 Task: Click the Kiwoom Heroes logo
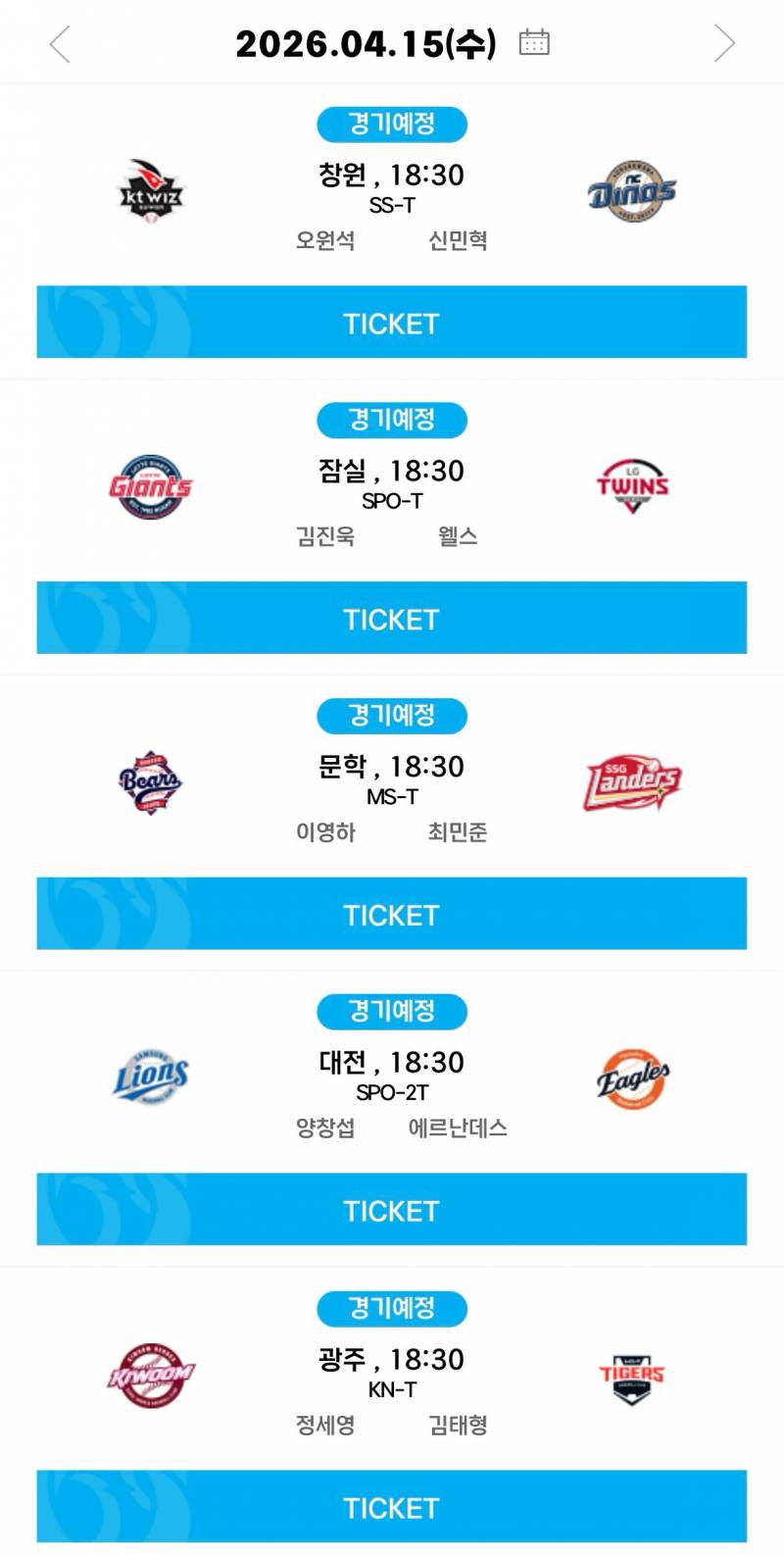coord(149,1373)
